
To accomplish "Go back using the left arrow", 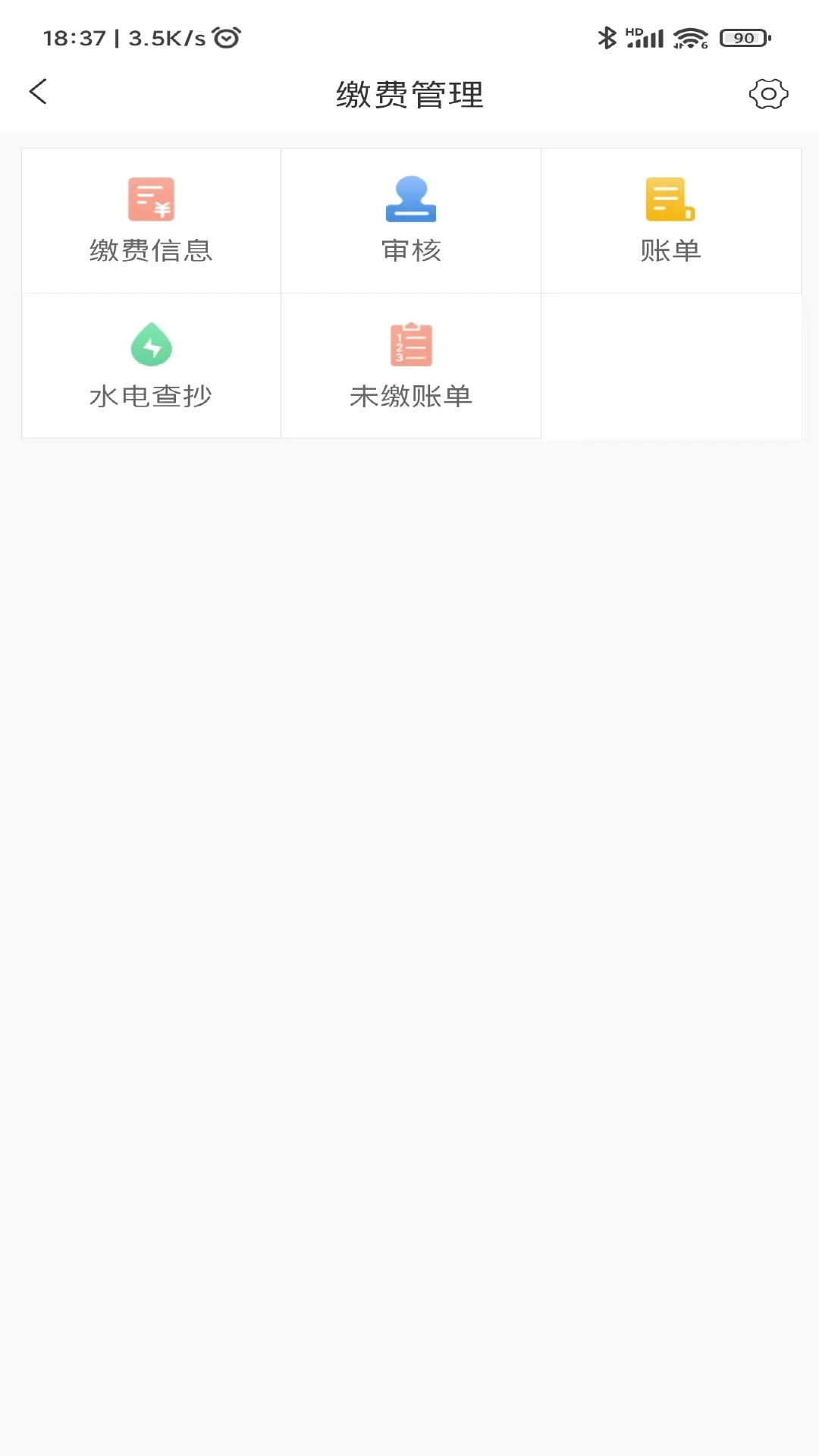I will tap(38, 92).
